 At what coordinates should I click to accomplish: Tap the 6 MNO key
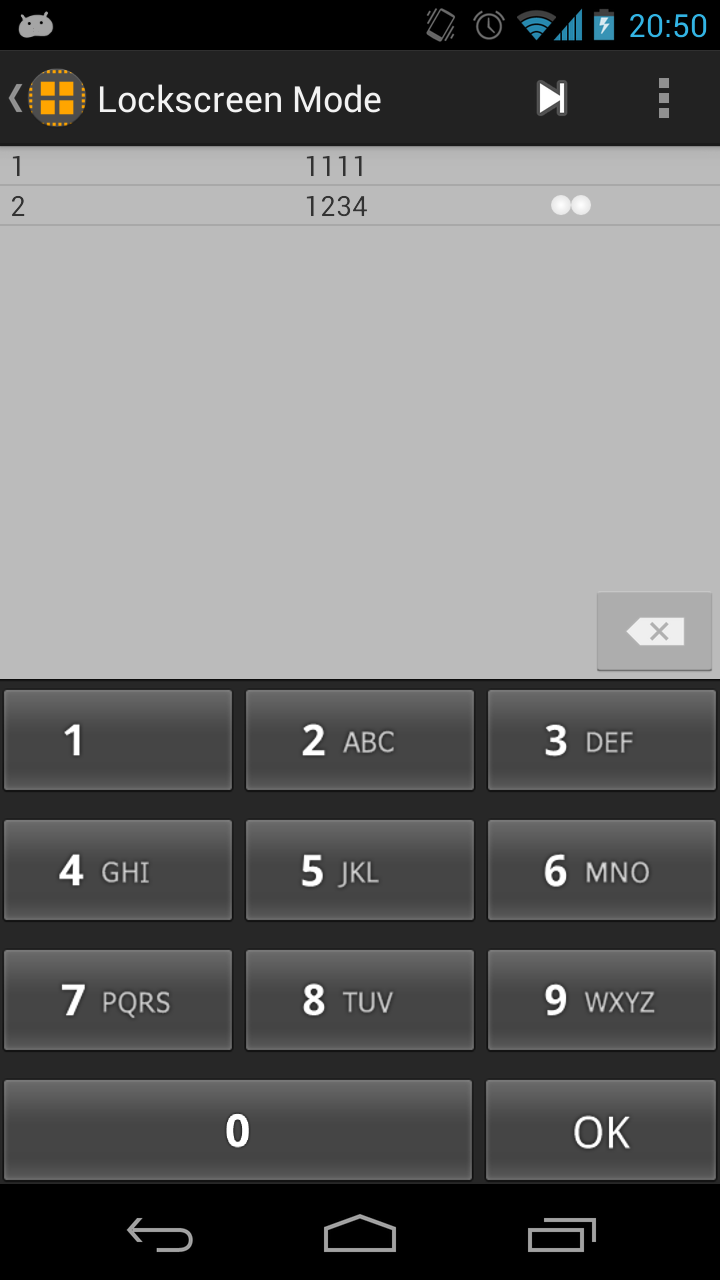(x=602, y=871)
